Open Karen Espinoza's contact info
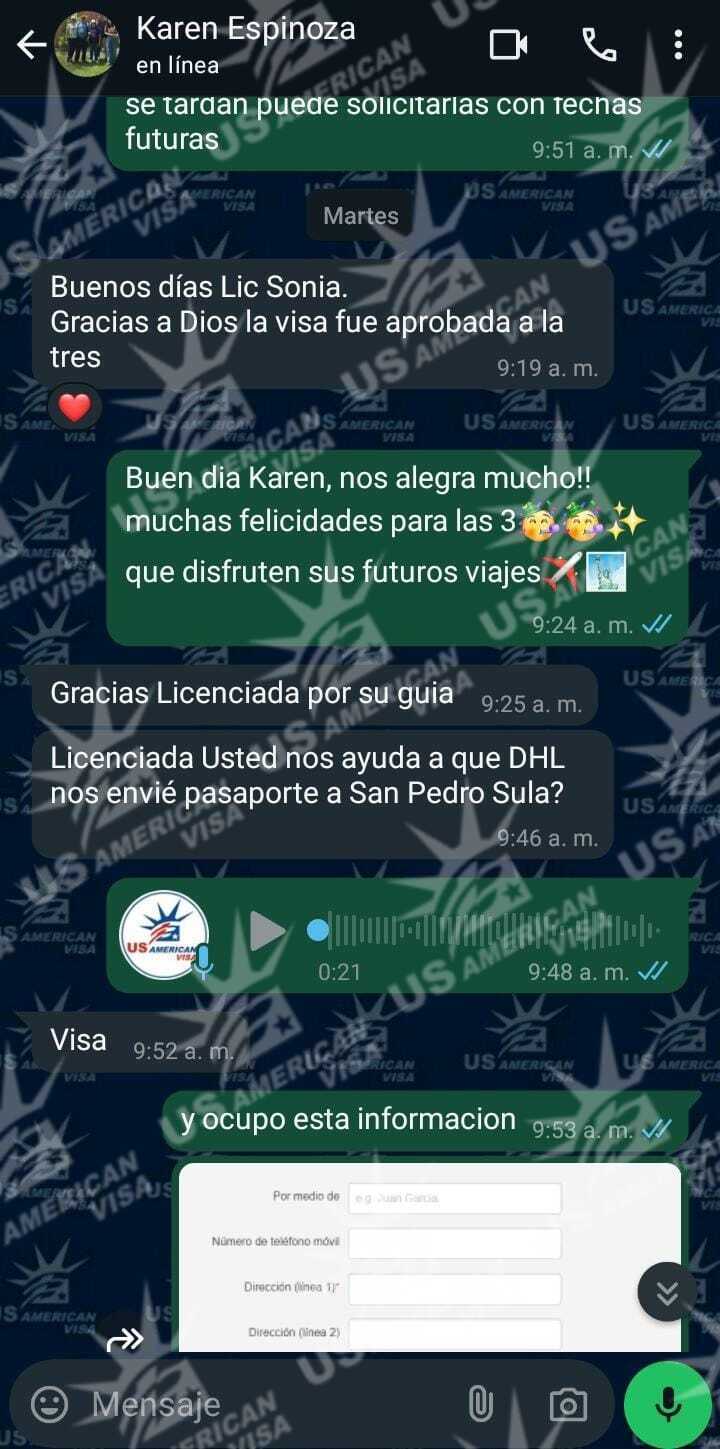This screenshot has width=720, height=1449. (x=245, y=44)
